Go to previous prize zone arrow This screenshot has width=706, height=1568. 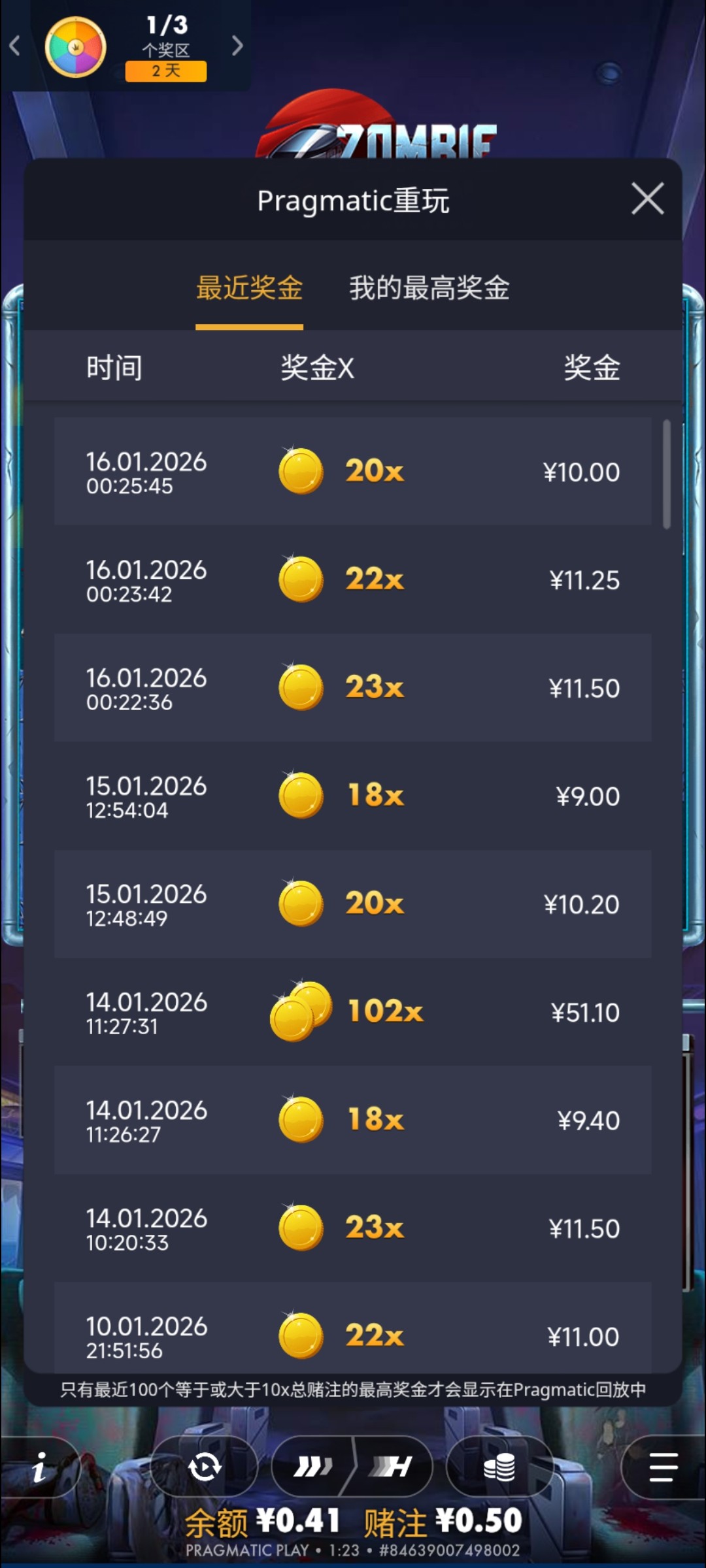15,46
